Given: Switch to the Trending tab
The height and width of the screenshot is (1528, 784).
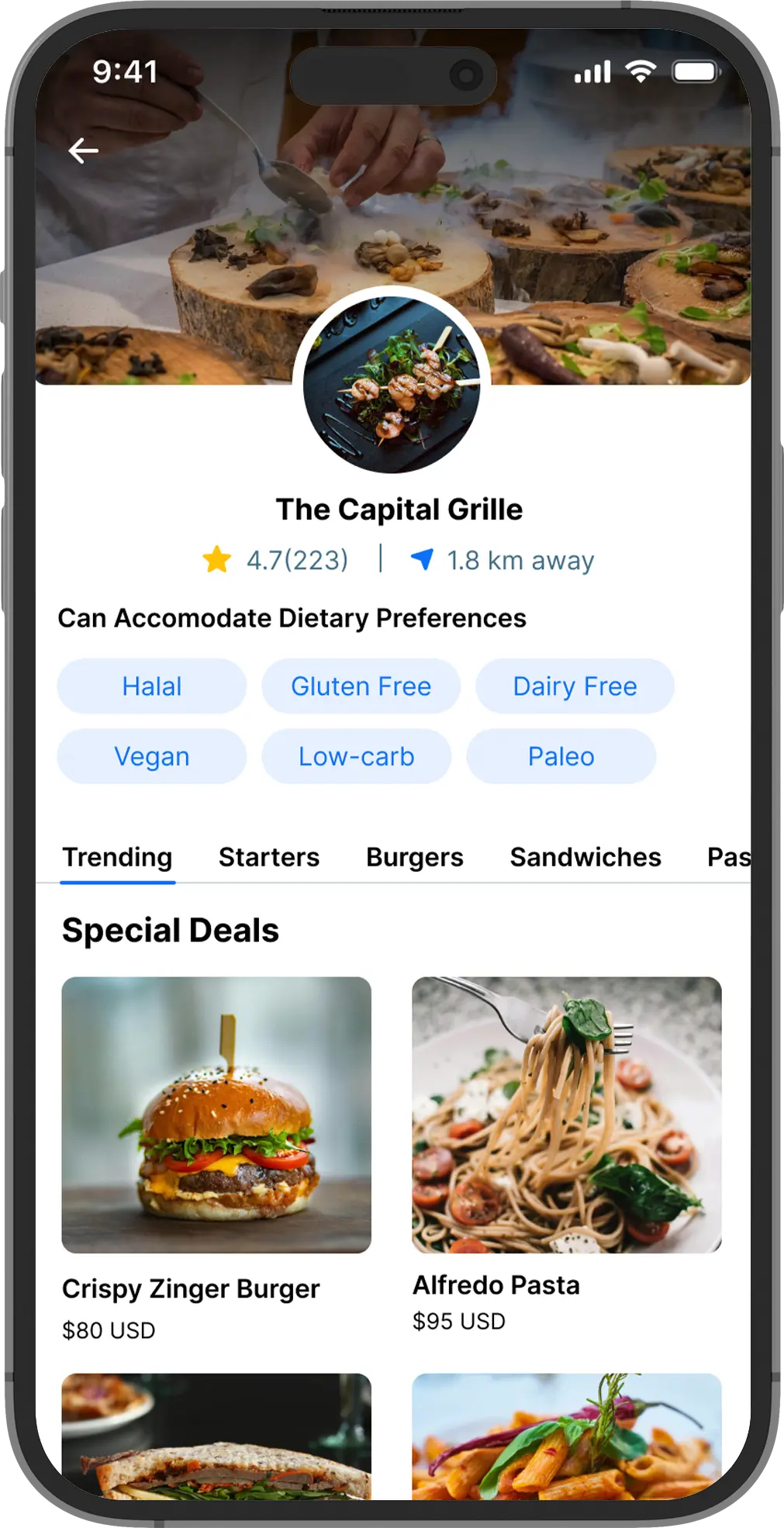Looking at the screenshot, I should tap(117, 857).
